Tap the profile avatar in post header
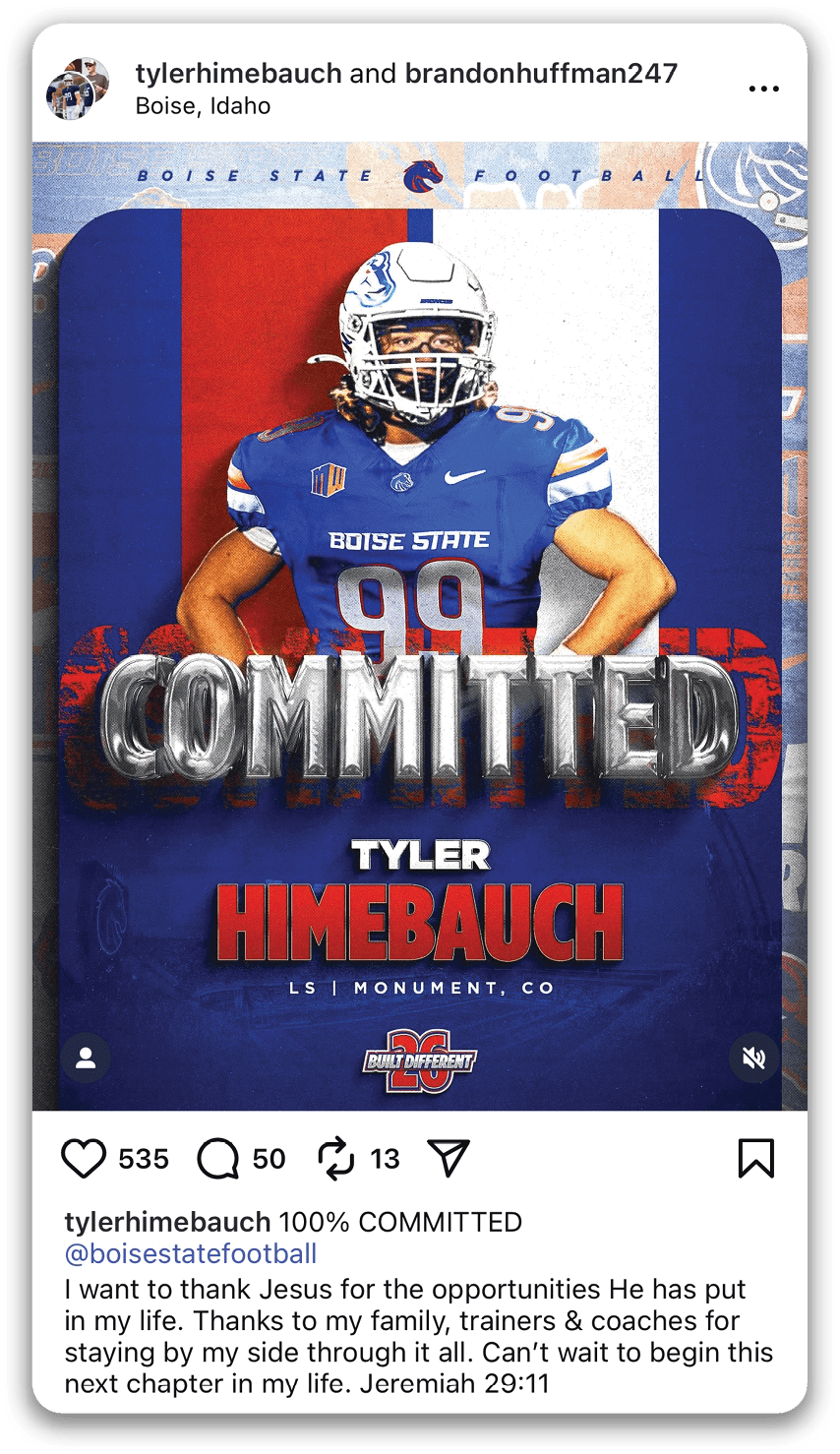The height and width of the screenshot is (1454, 840). (78, 89)
